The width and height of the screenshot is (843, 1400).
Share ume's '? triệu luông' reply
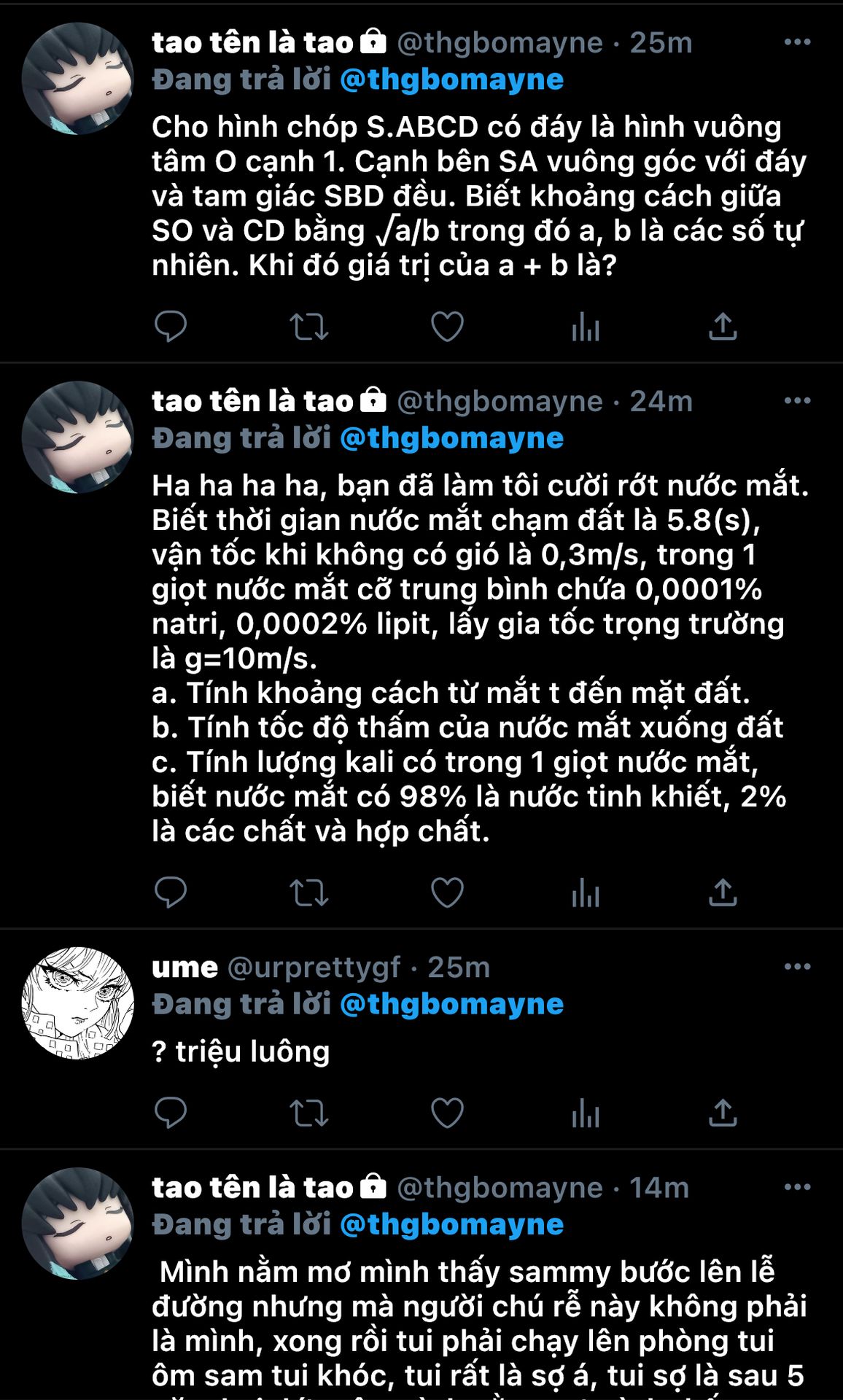pos(723,1113)
